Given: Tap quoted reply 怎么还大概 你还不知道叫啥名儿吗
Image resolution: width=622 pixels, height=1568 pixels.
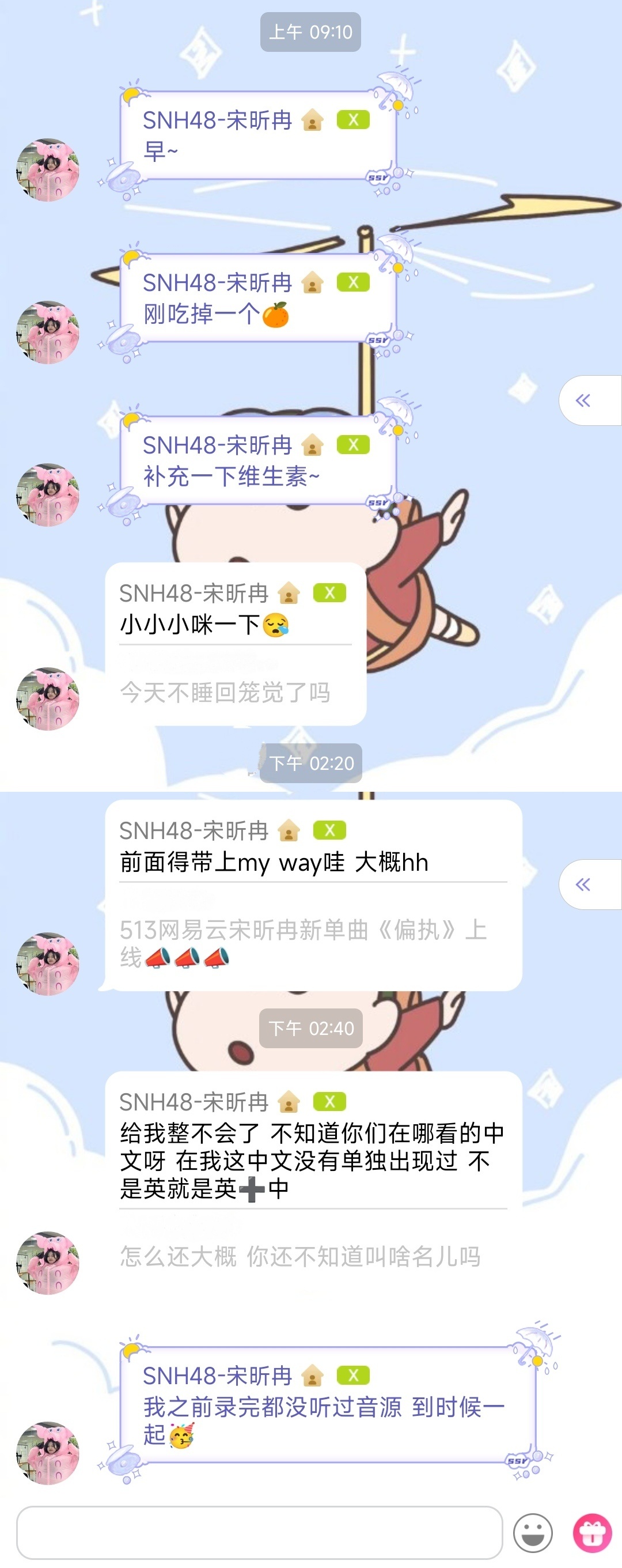Looking at the screenshot, I should (300, 1256).
